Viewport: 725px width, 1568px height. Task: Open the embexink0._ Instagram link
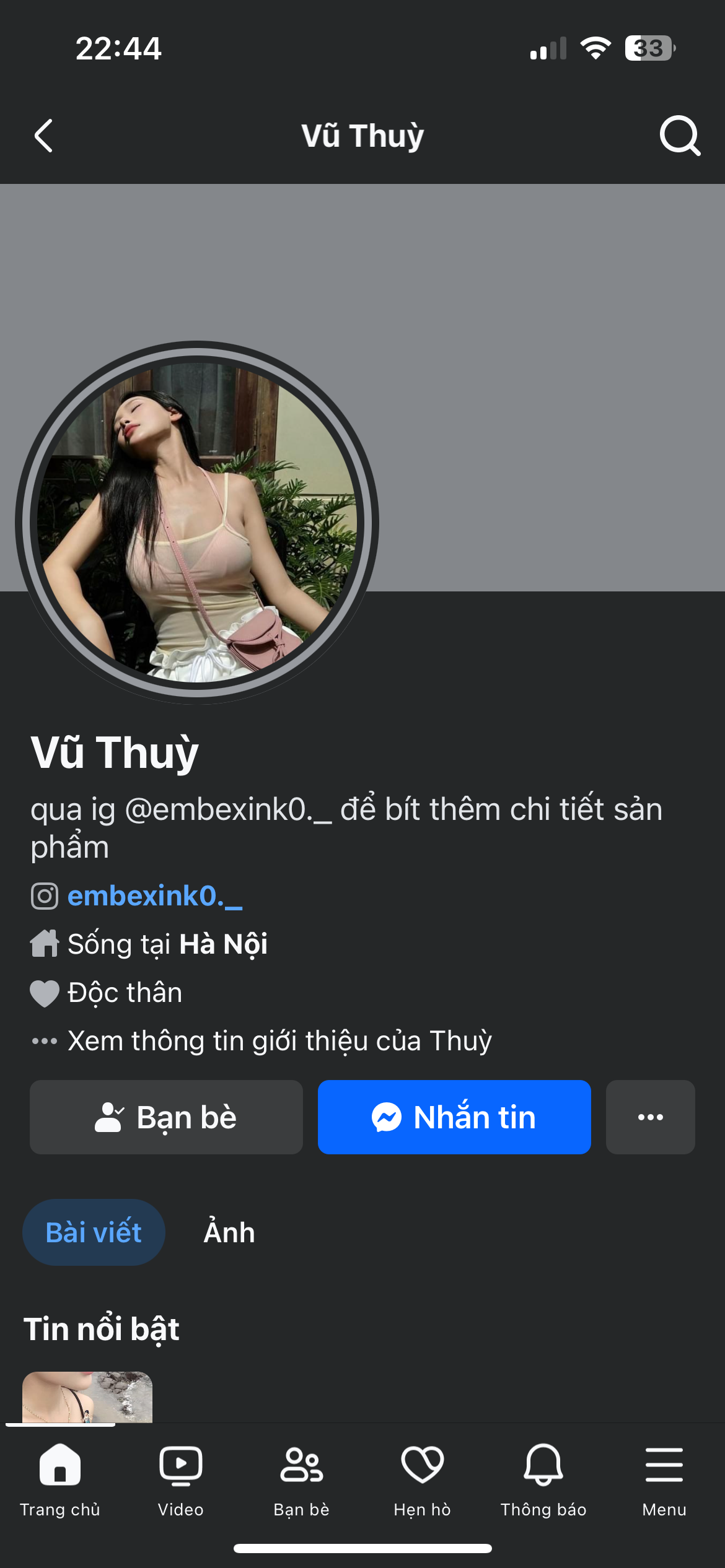[154, 896]
